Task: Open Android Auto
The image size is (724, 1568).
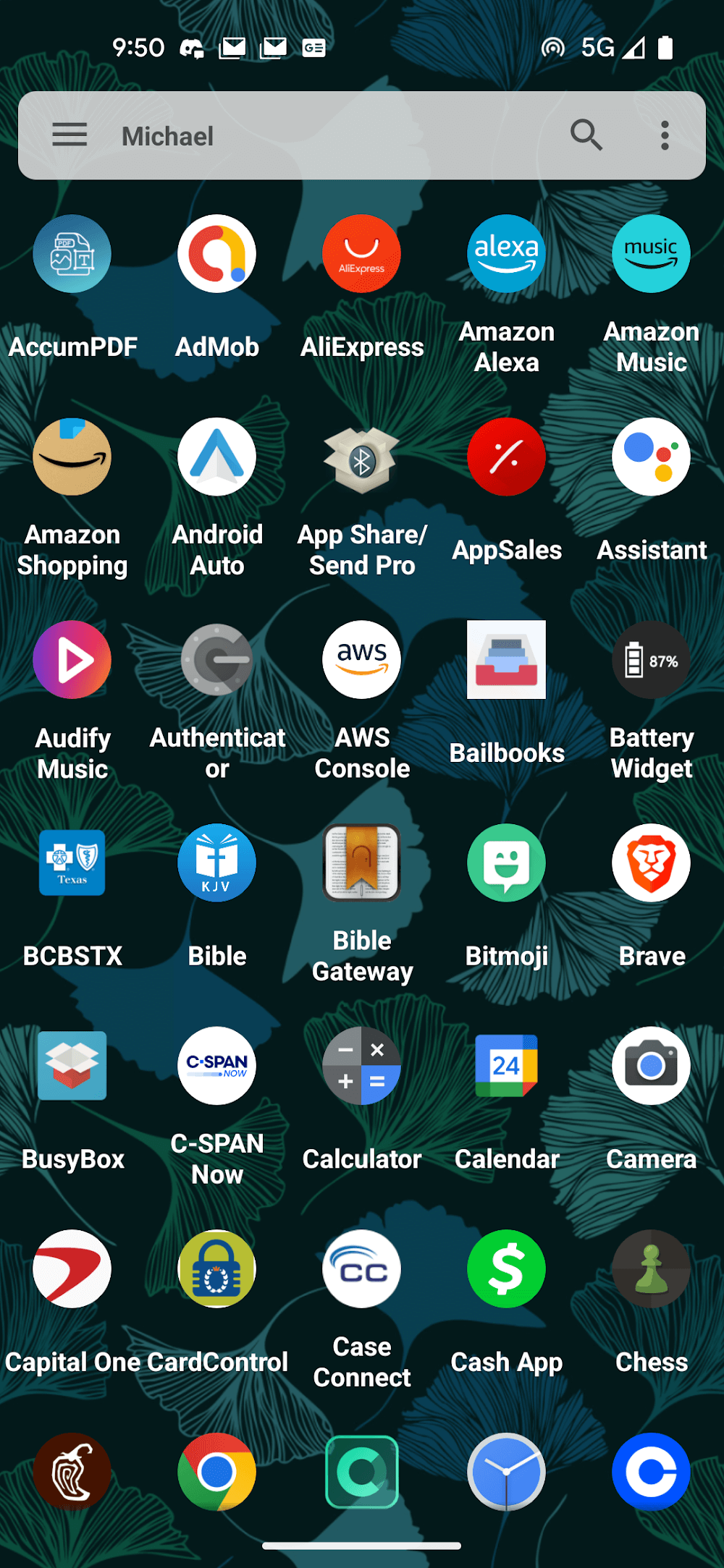Action: (x=217, y=457)
